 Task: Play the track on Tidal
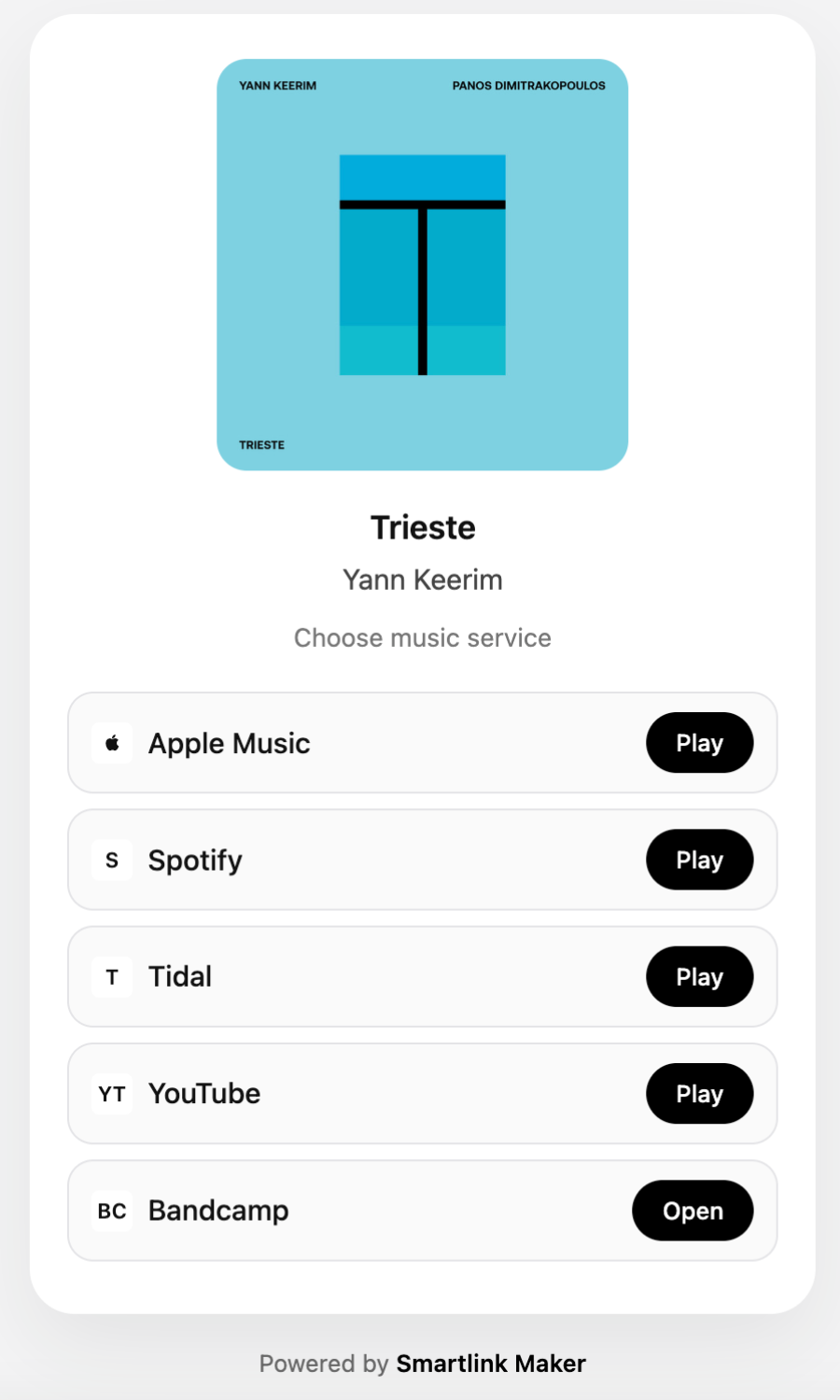(699, 976)
